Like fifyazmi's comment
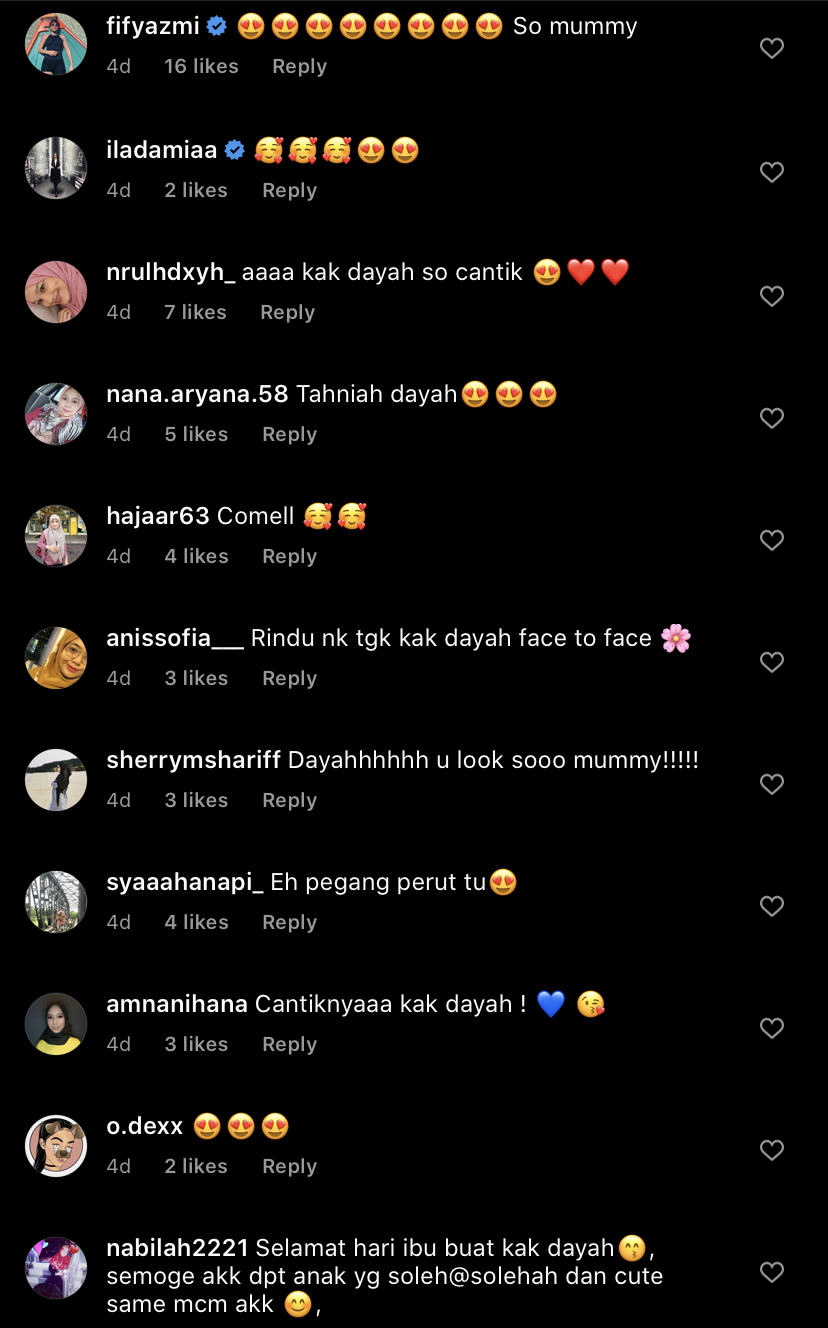Viewport: 828px width, 1328px height. point(771,48)
